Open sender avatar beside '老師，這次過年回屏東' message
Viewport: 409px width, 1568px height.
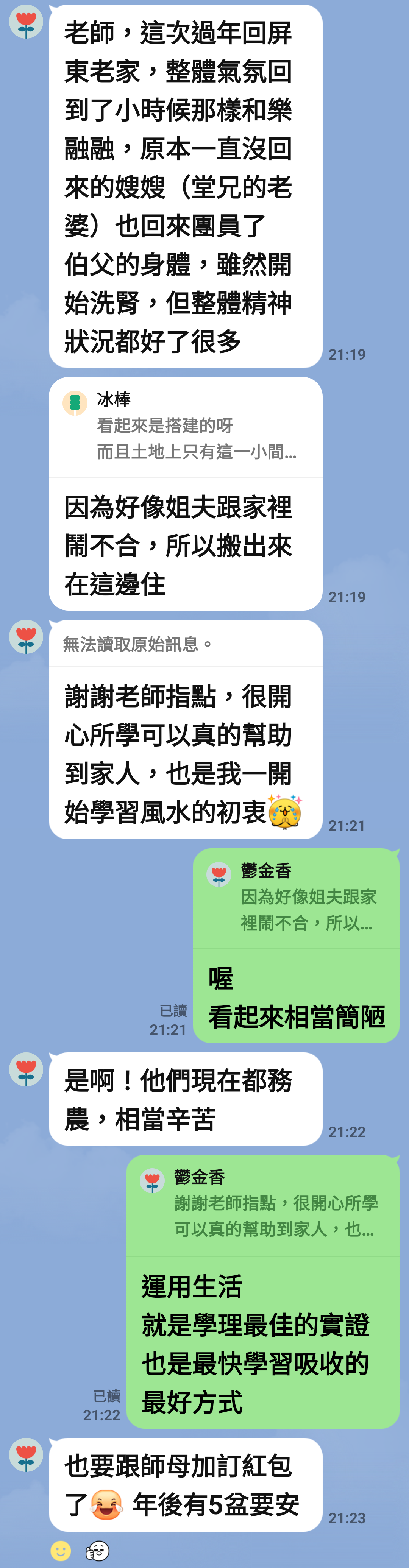point(26,22)
